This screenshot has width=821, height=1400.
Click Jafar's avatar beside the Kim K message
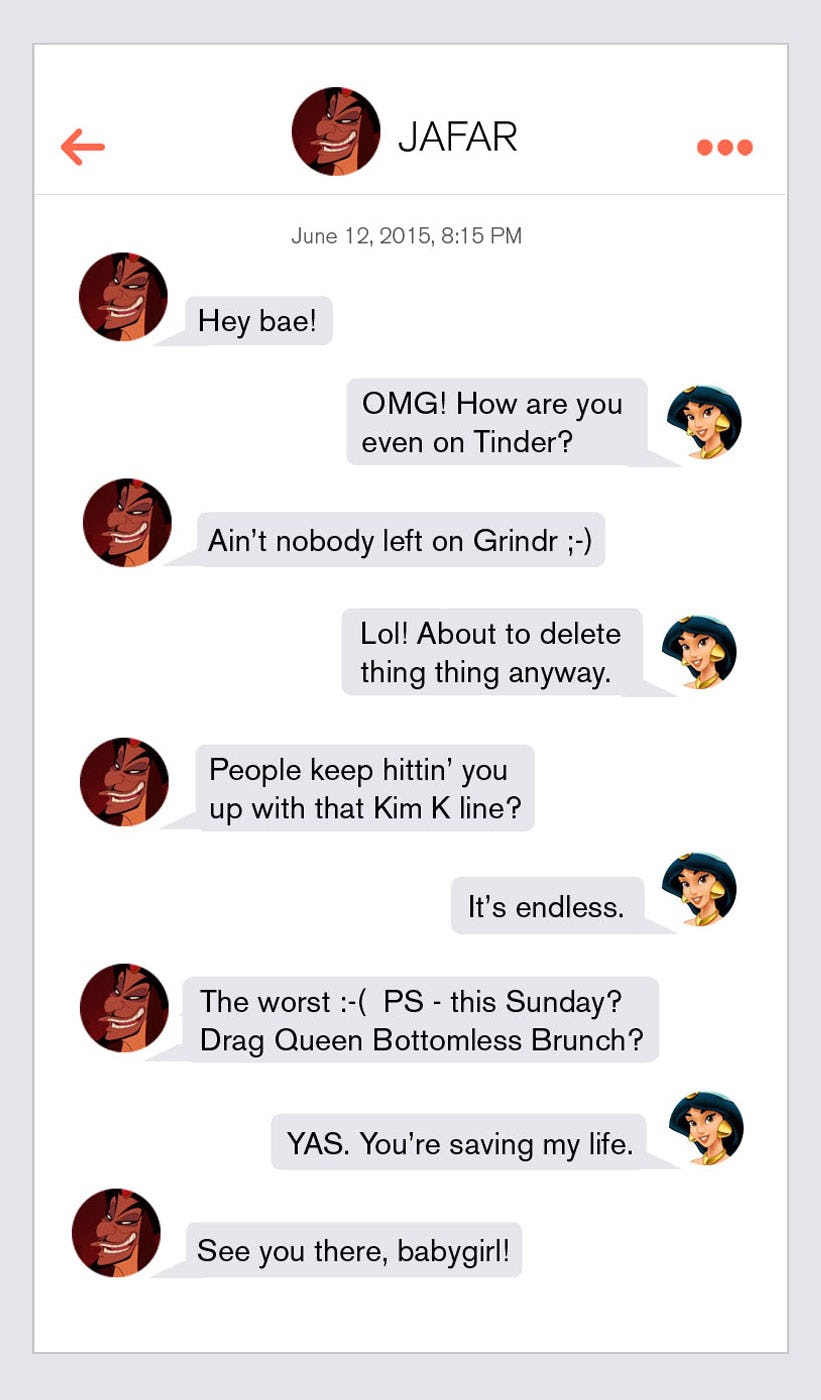coord(124,783)
